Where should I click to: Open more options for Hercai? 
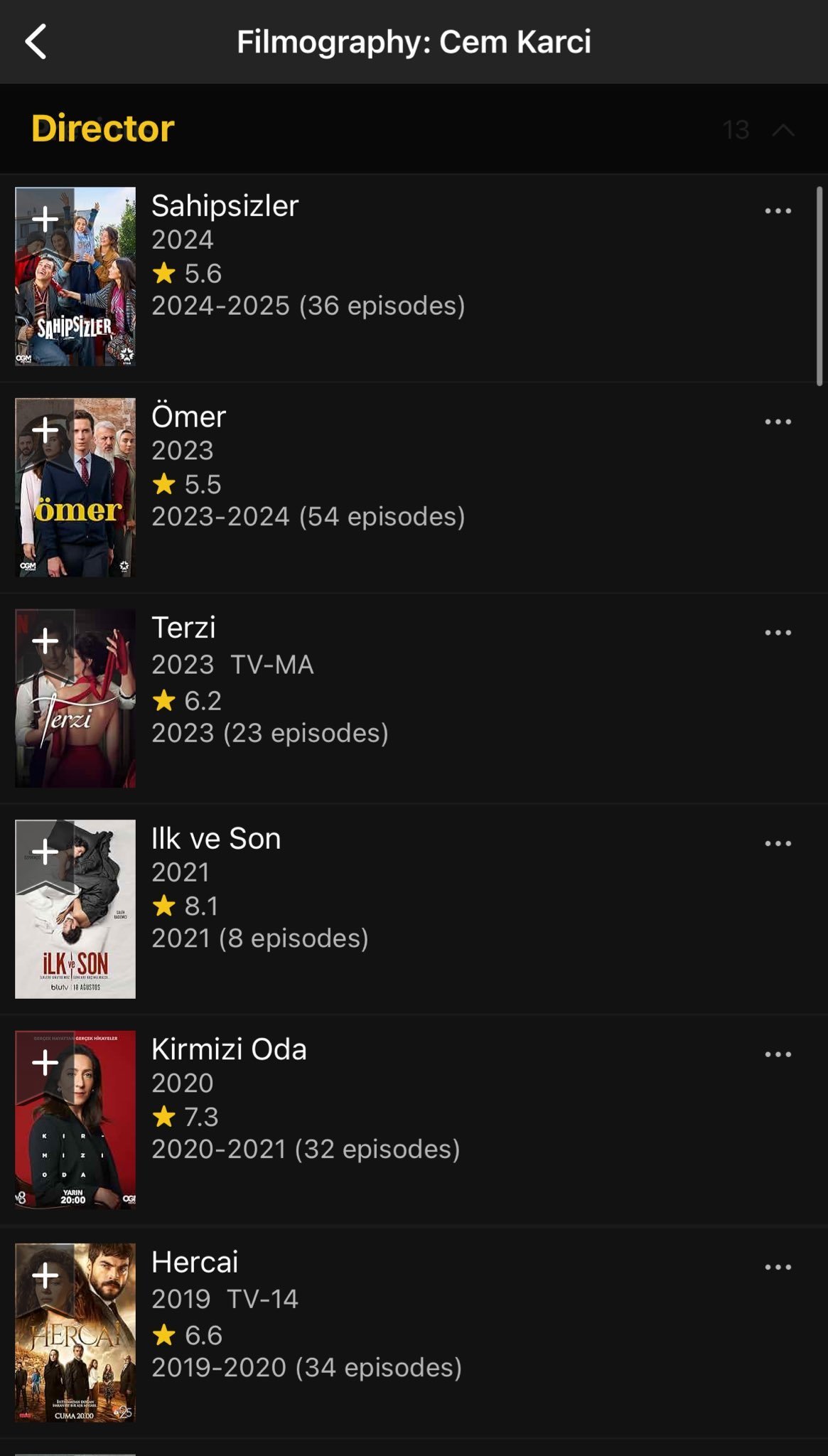(778, 1267)
